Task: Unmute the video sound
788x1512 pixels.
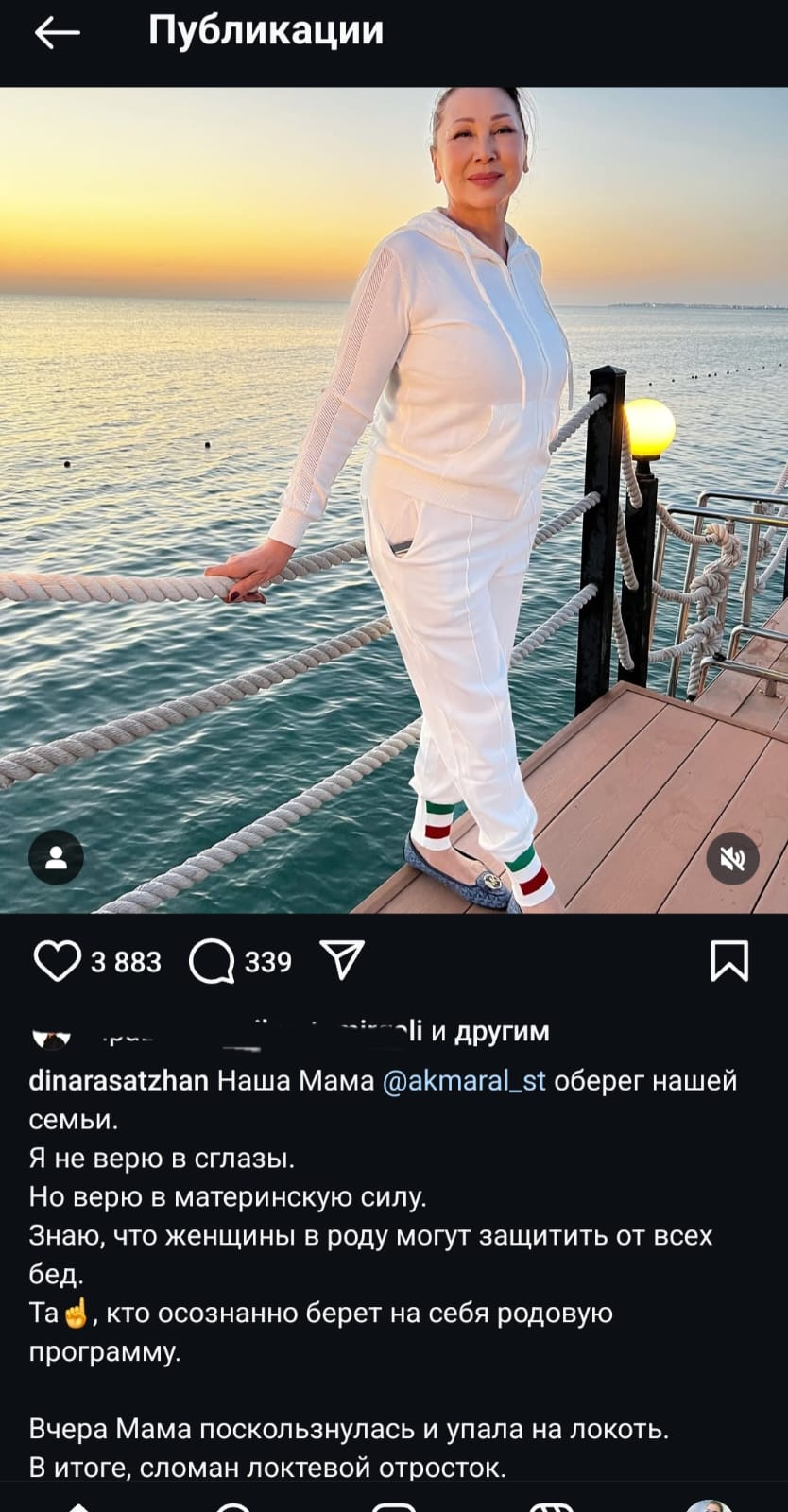Action: 732,858
